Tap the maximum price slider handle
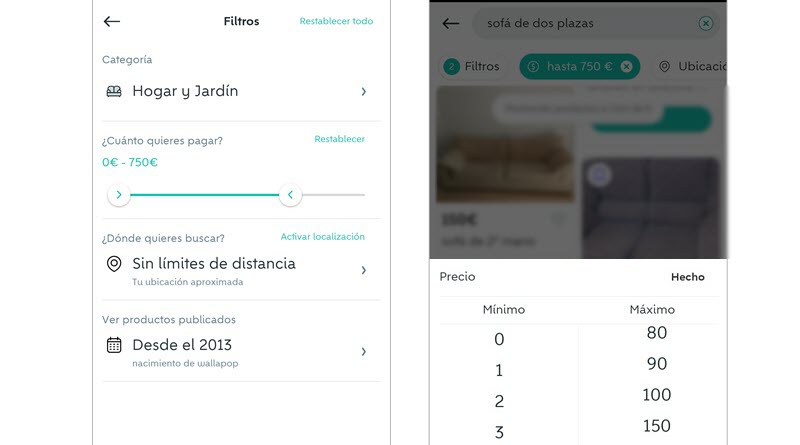800x445 pixels. coord(290,194)
